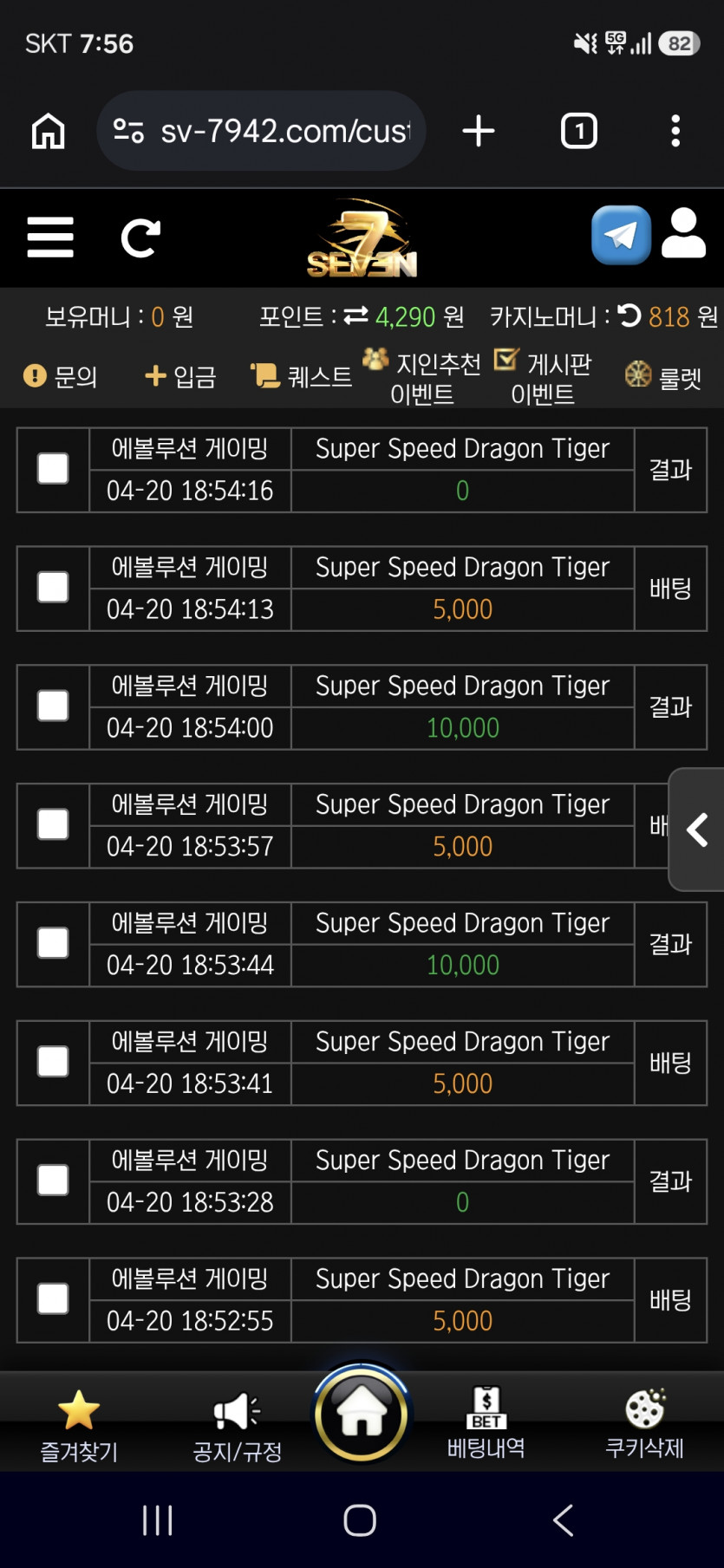
Task: Open the hamburger menu
Action: click(x=50, y=237)
